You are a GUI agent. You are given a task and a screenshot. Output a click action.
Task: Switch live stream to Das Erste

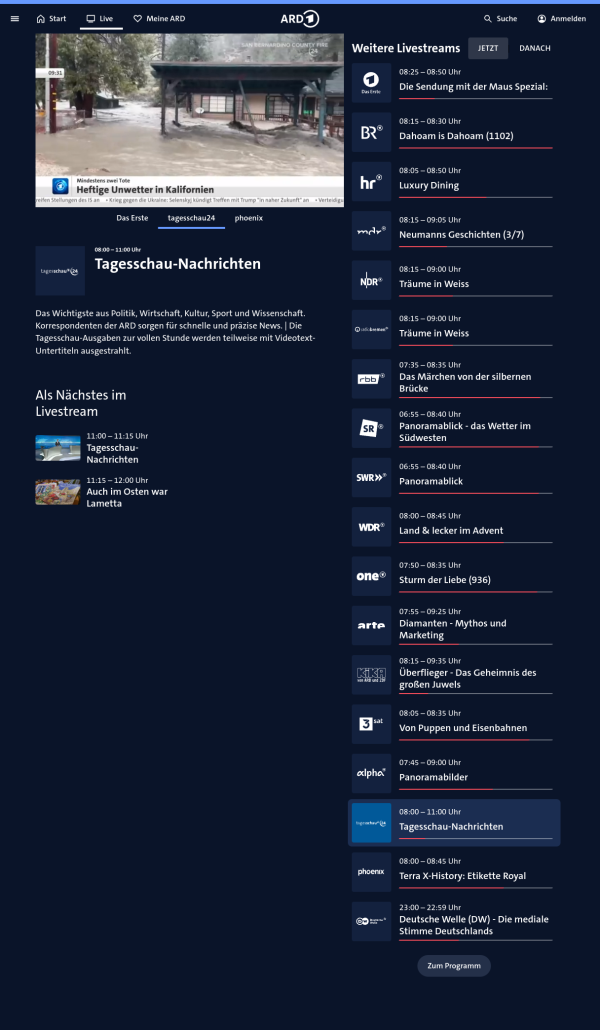point(132,217)
